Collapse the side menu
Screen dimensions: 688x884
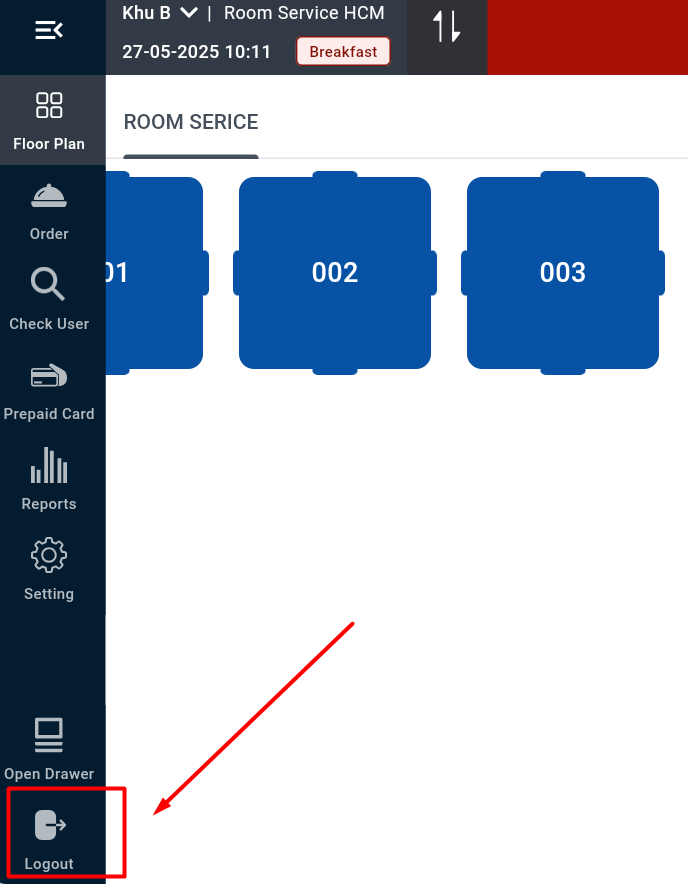[x=49, y=30]
